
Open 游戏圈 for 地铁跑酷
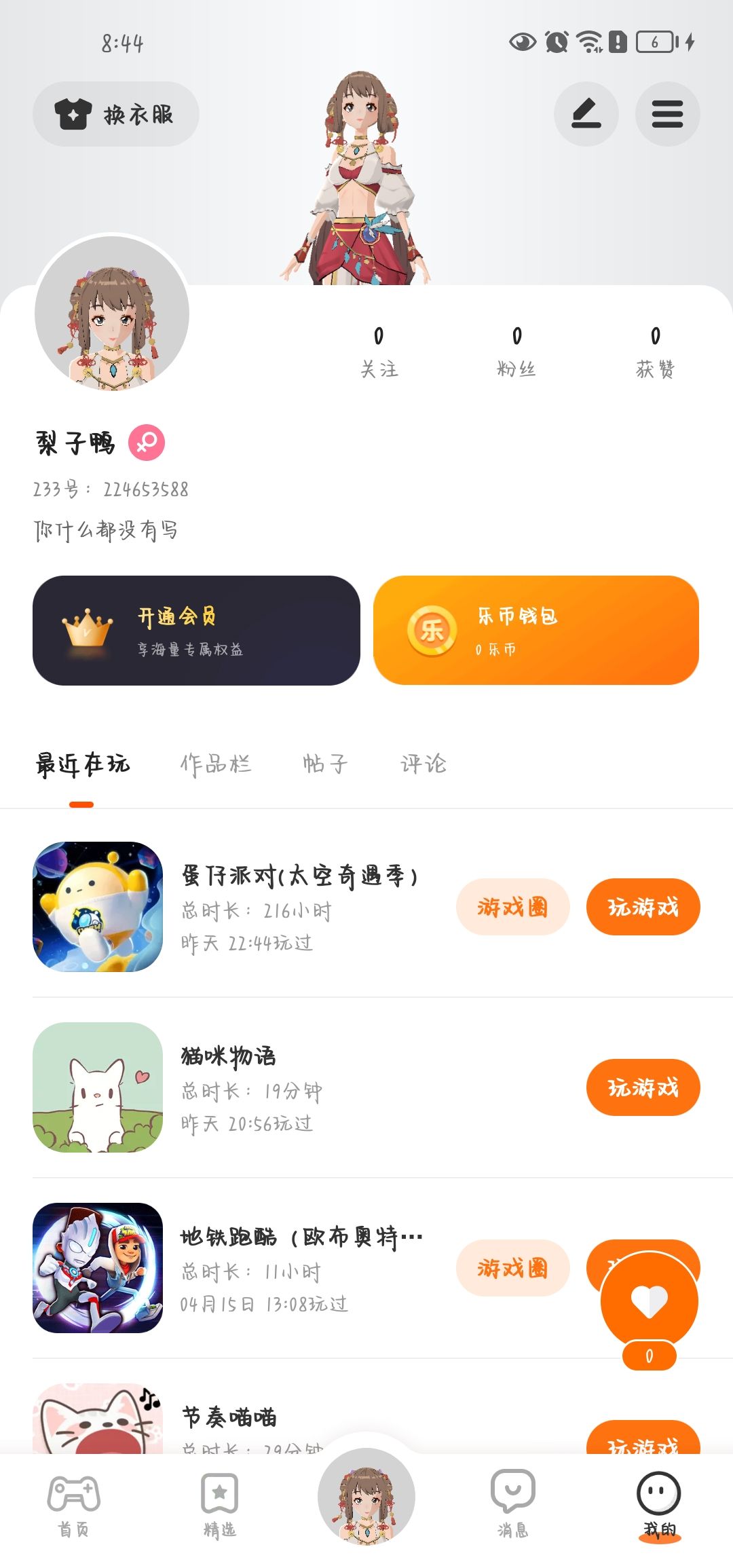click(x=512, y=1268)
